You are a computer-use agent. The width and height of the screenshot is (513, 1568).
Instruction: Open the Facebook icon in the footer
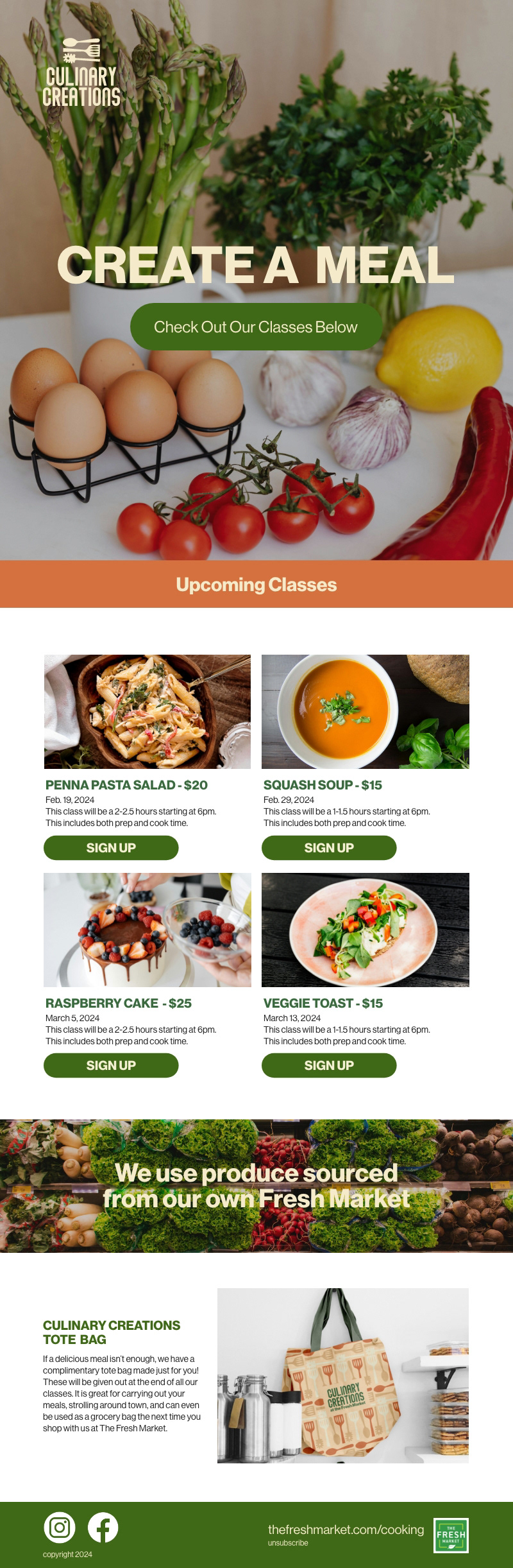click(103, 1527)
